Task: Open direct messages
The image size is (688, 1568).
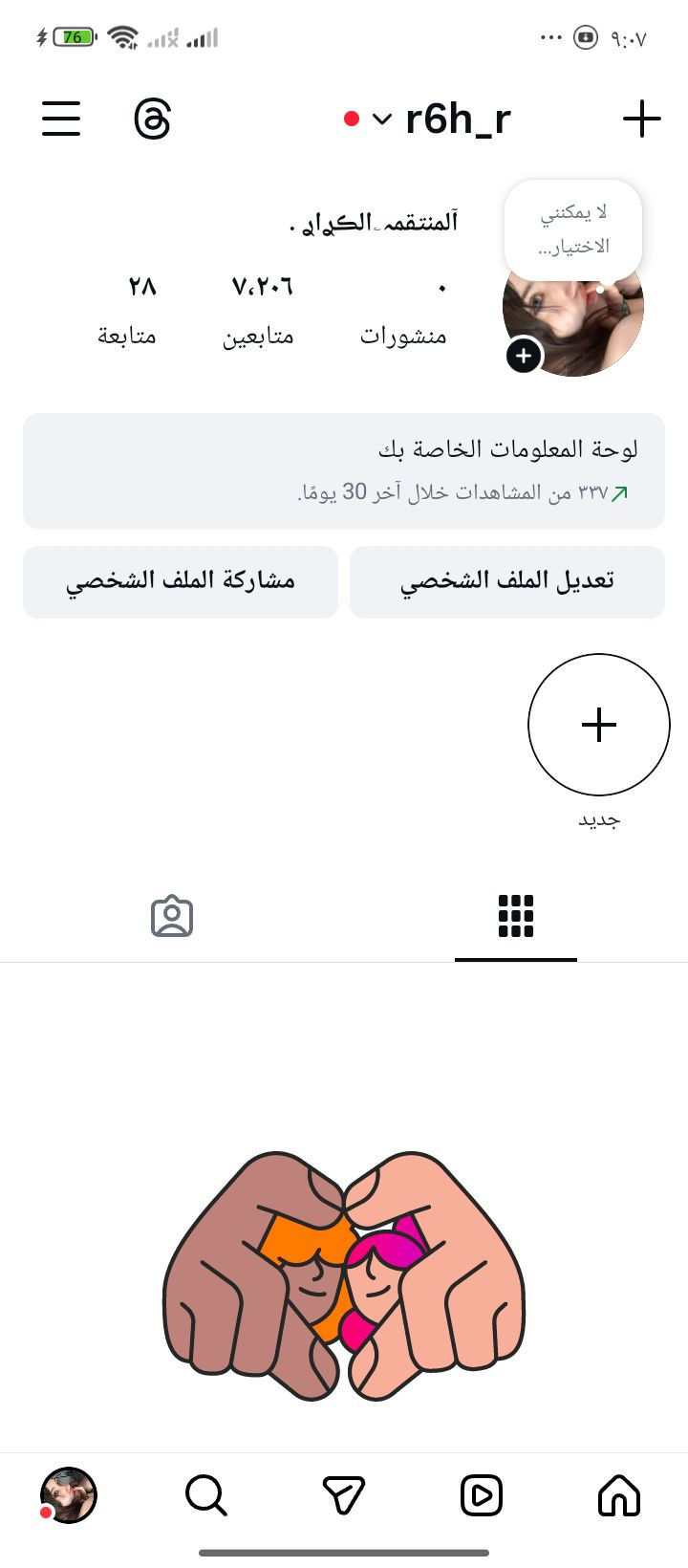Action: [x=344, y=1495]
